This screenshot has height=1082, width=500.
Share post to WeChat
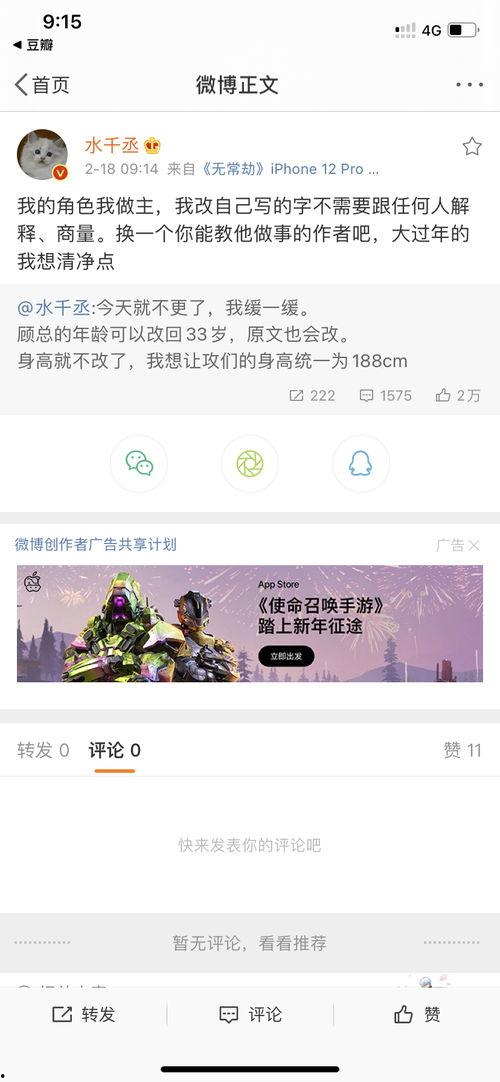pyautogui.click(x=139, y=464)
